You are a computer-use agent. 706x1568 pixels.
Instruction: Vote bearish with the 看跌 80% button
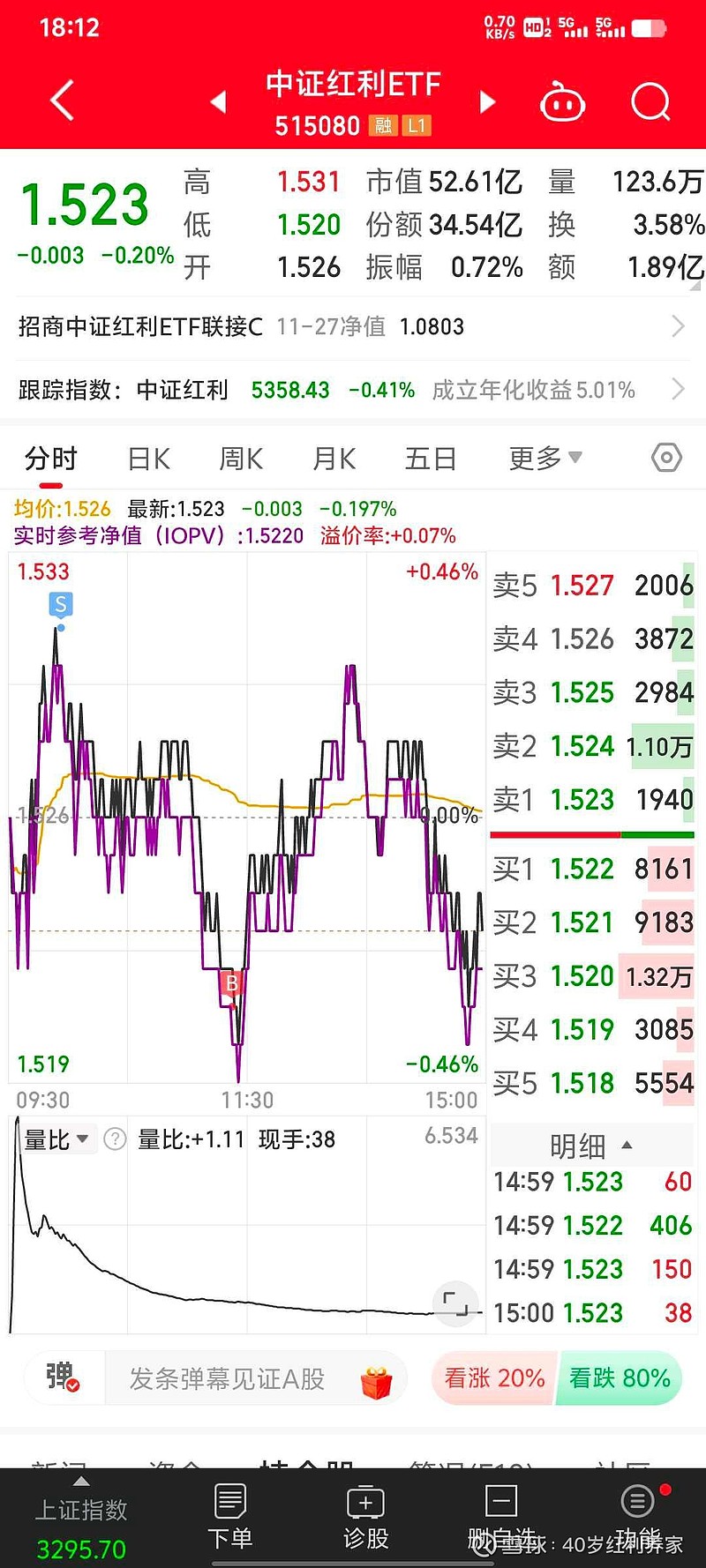click(x=619, y=1378)
